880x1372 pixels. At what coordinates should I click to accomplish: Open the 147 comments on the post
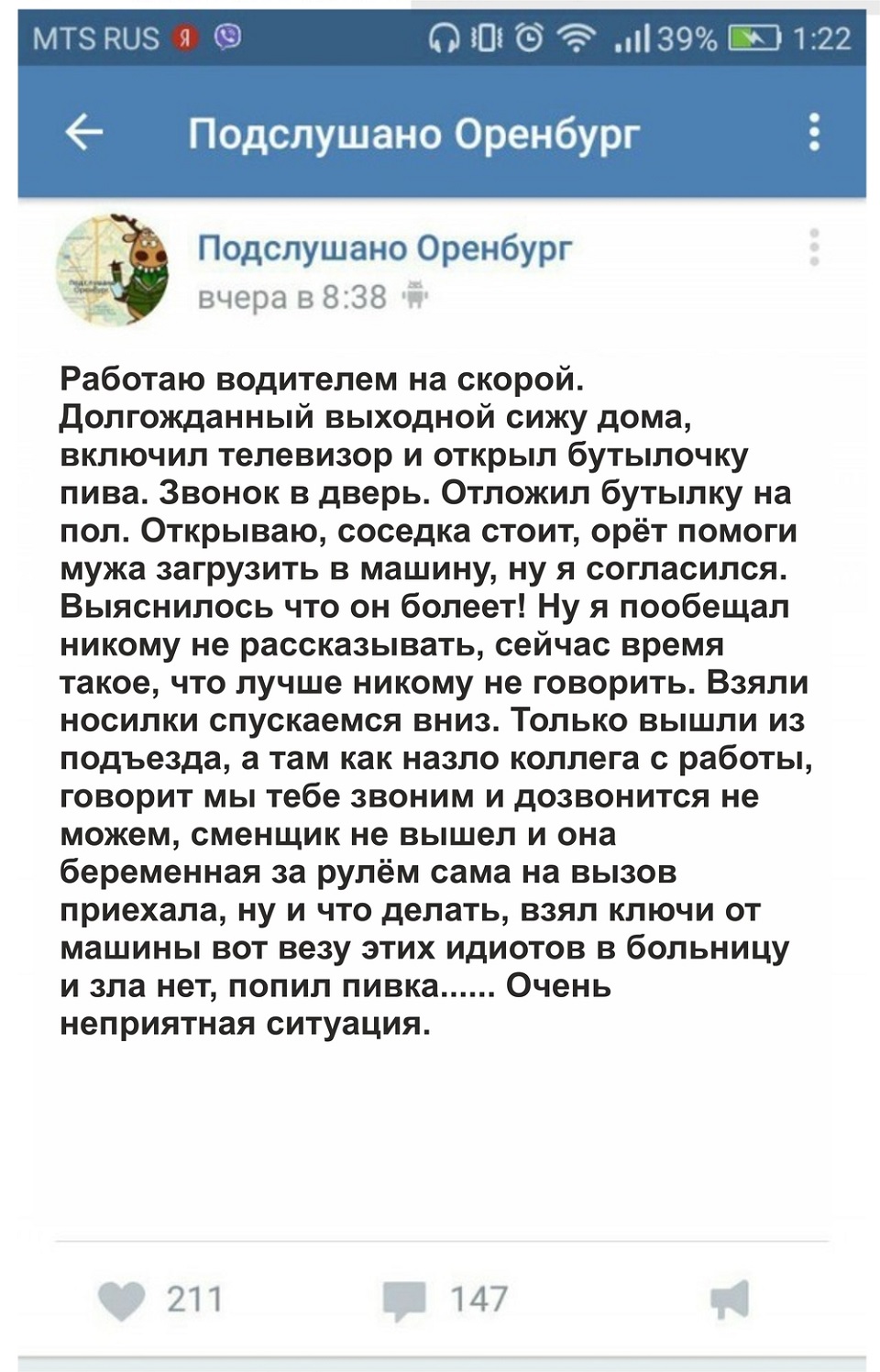tap(445, 1299)
